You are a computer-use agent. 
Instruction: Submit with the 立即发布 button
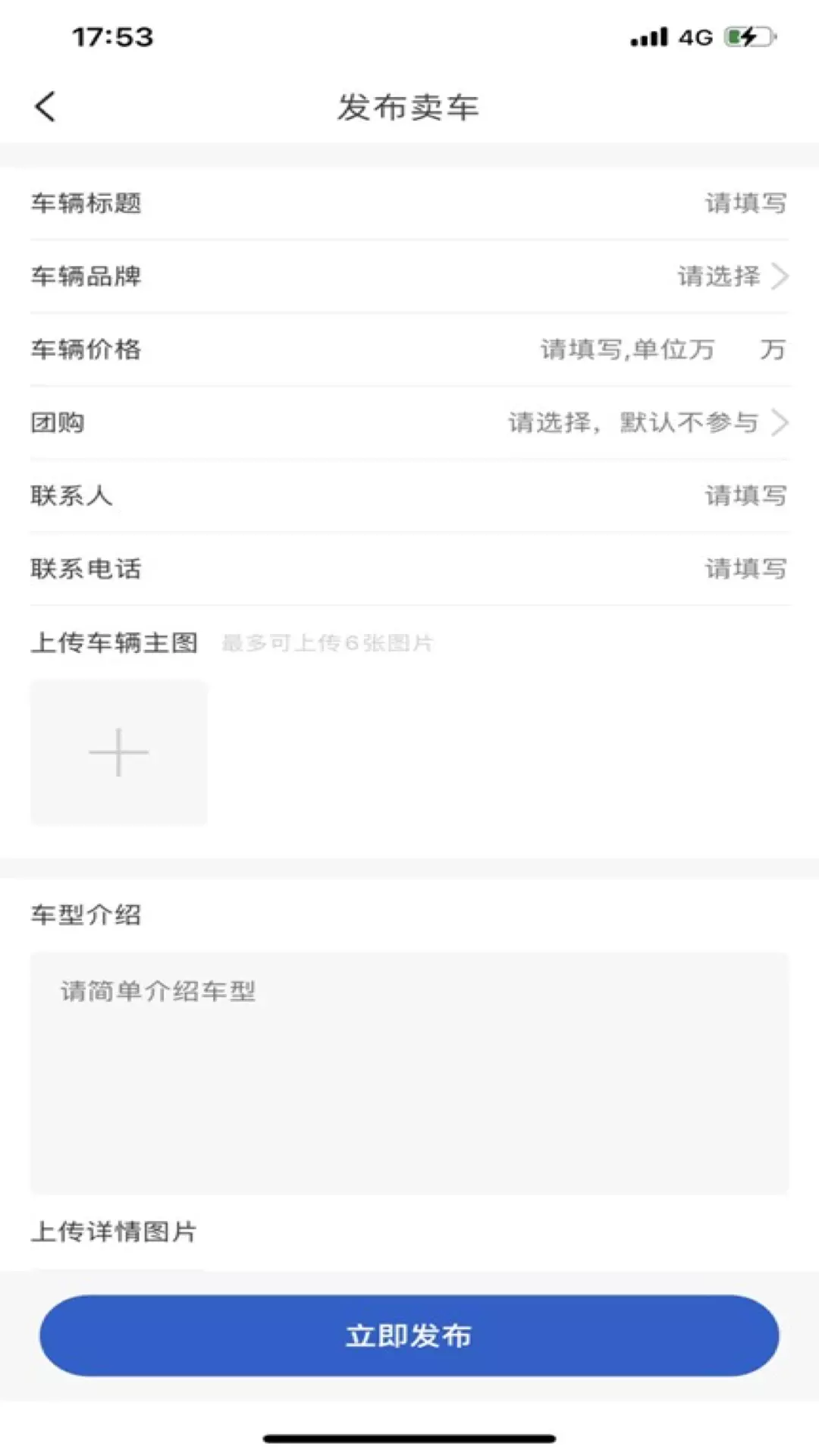point(409,1335)
